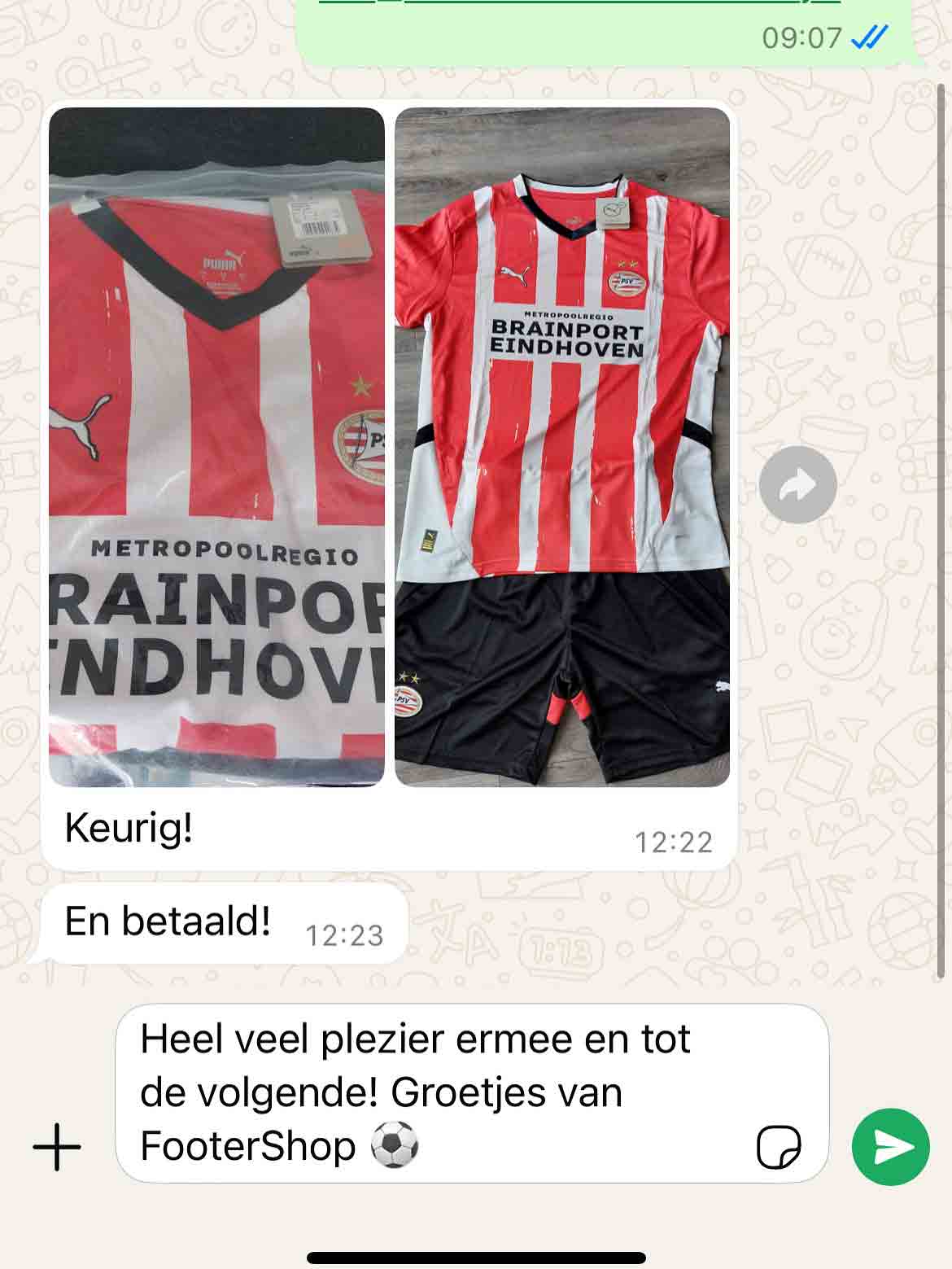Open the shirt and shorts photo
This screenshot has width=952, height=1269.
click(x=562, y=447)
